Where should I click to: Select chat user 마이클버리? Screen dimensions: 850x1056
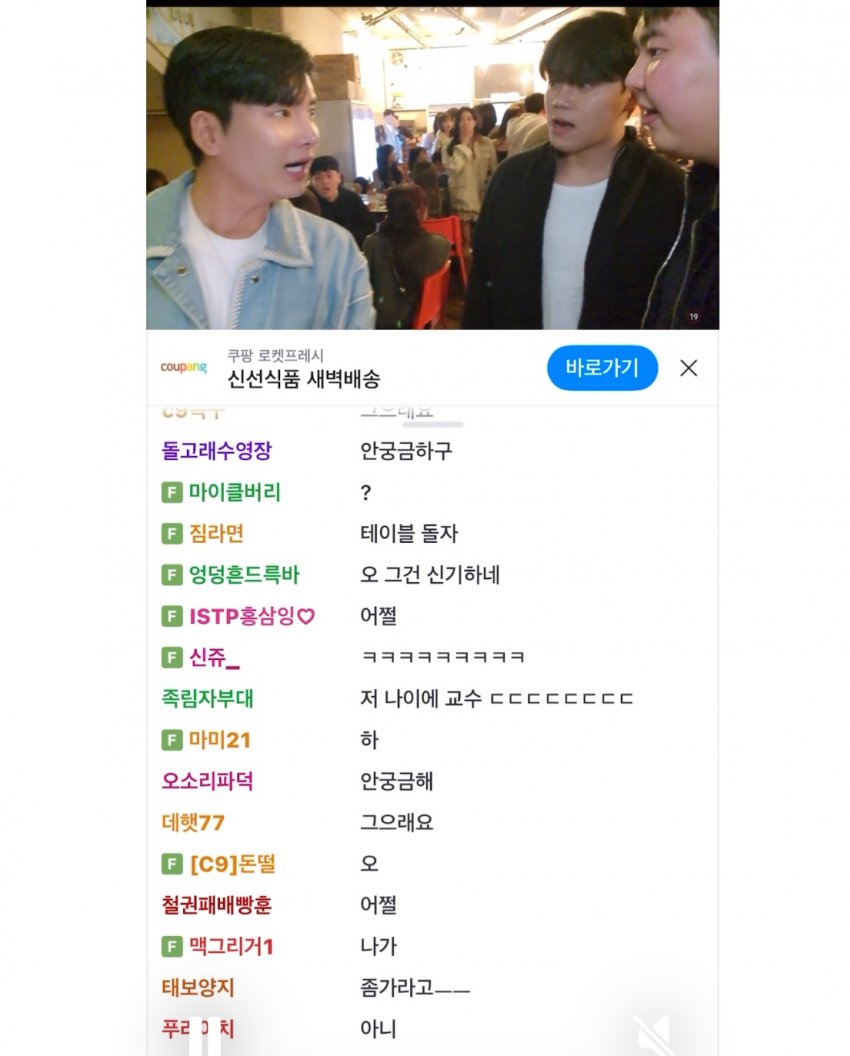coord(234,492)
